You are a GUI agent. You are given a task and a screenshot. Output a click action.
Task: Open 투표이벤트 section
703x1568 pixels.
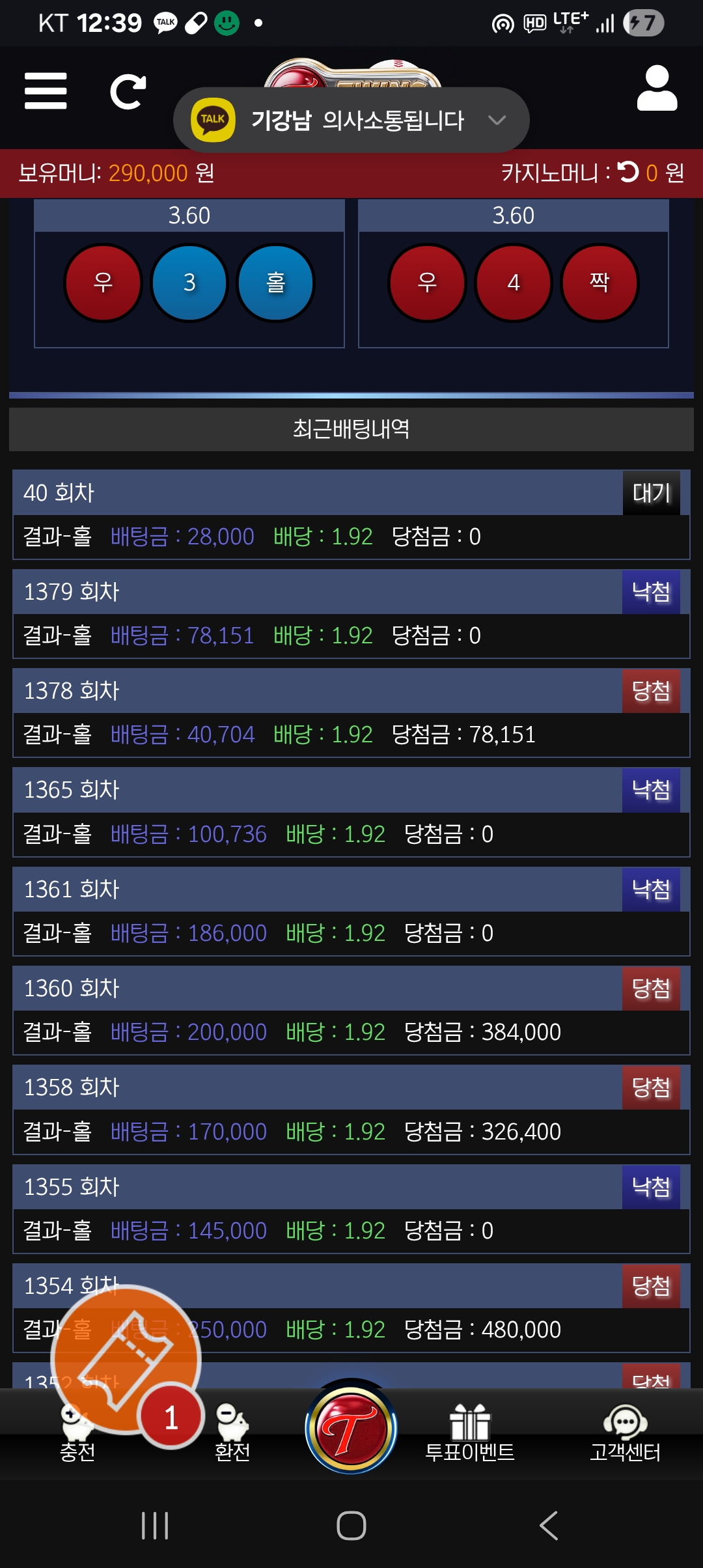tap(469, 1434)
